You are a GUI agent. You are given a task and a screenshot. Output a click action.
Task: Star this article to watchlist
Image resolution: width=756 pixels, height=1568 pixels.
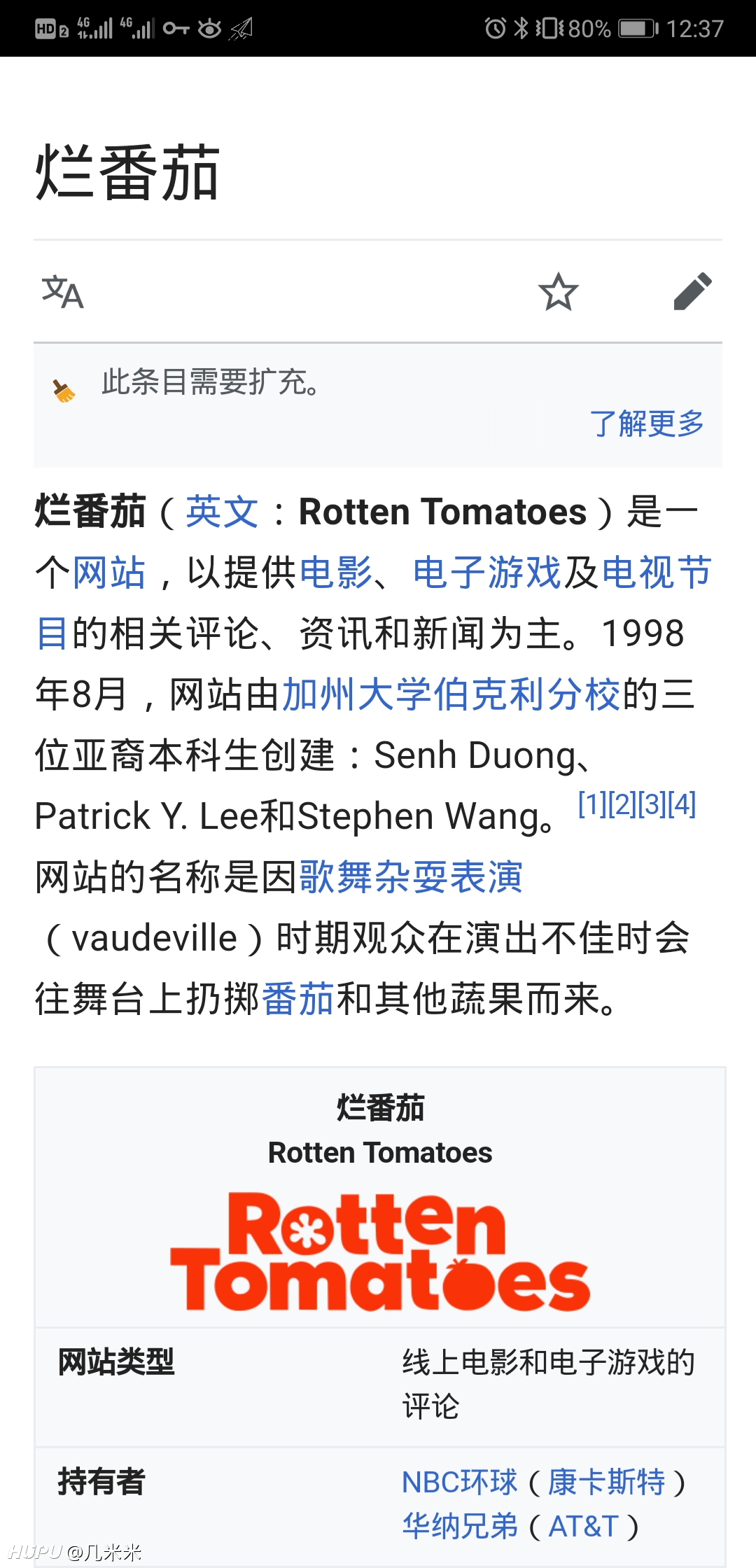[559, 292]
